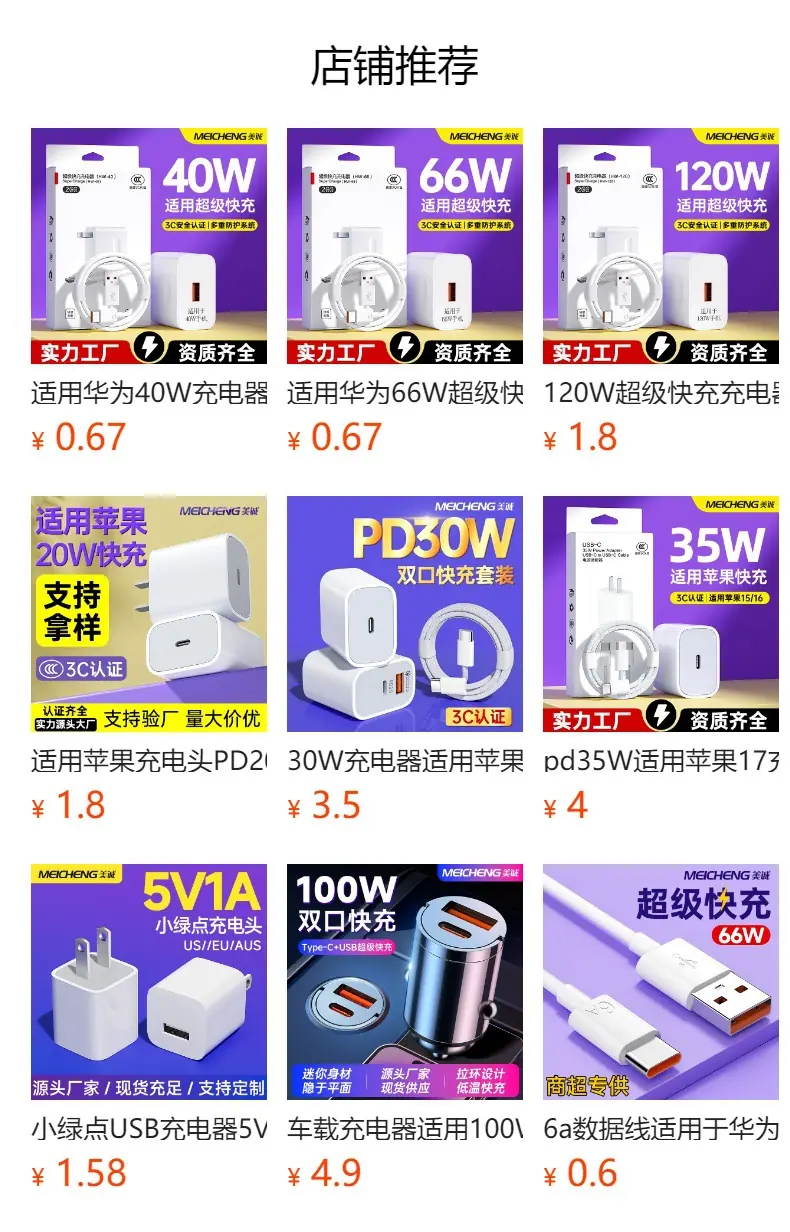Open the 小绿点USB充电器5V product
The height and width of the screenshot is (1232, 790).
[149, 1027]
